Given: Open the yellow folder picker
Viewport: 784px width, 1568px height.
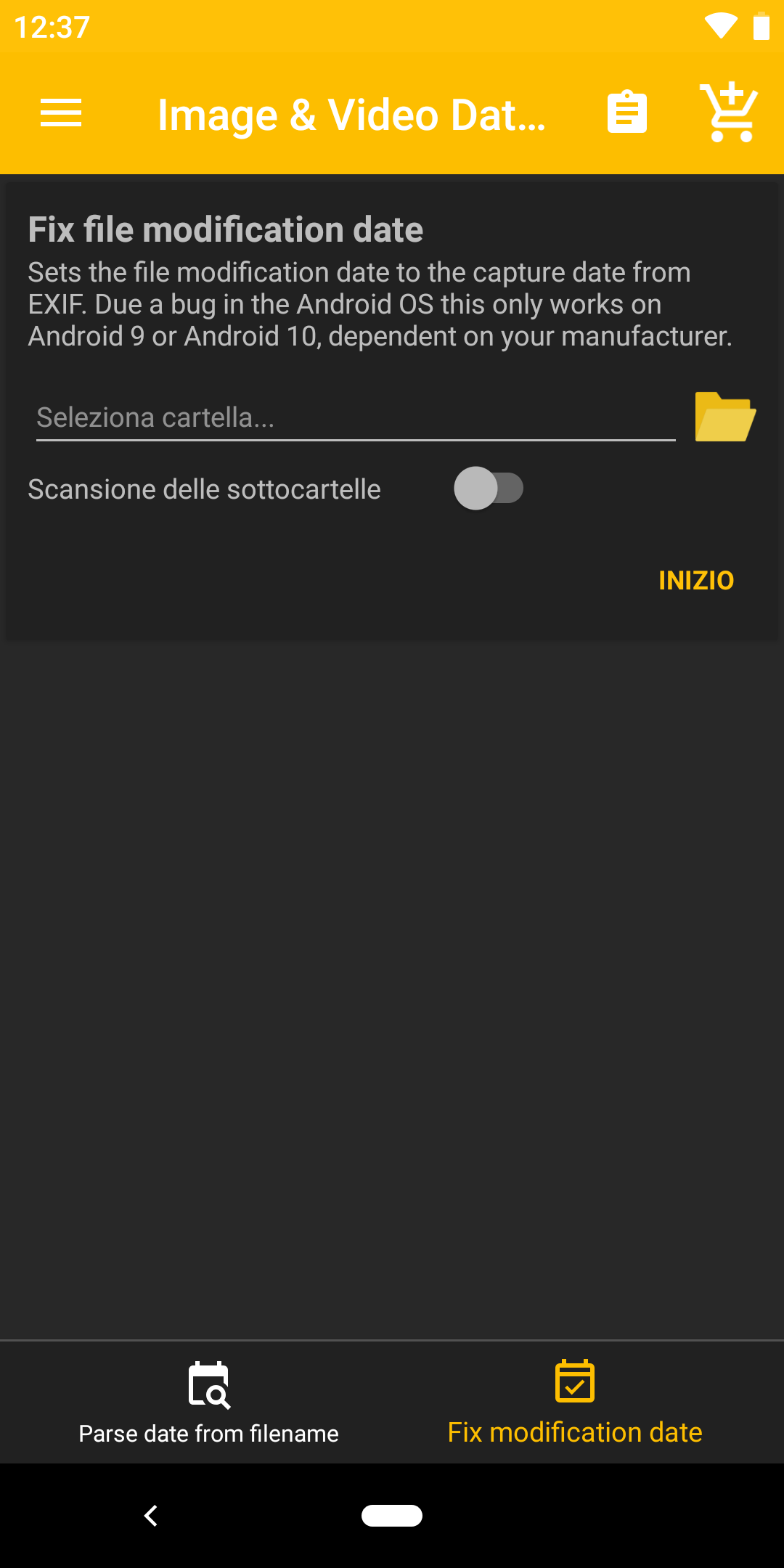Looking at the screenshot, I should coord(725,417).
